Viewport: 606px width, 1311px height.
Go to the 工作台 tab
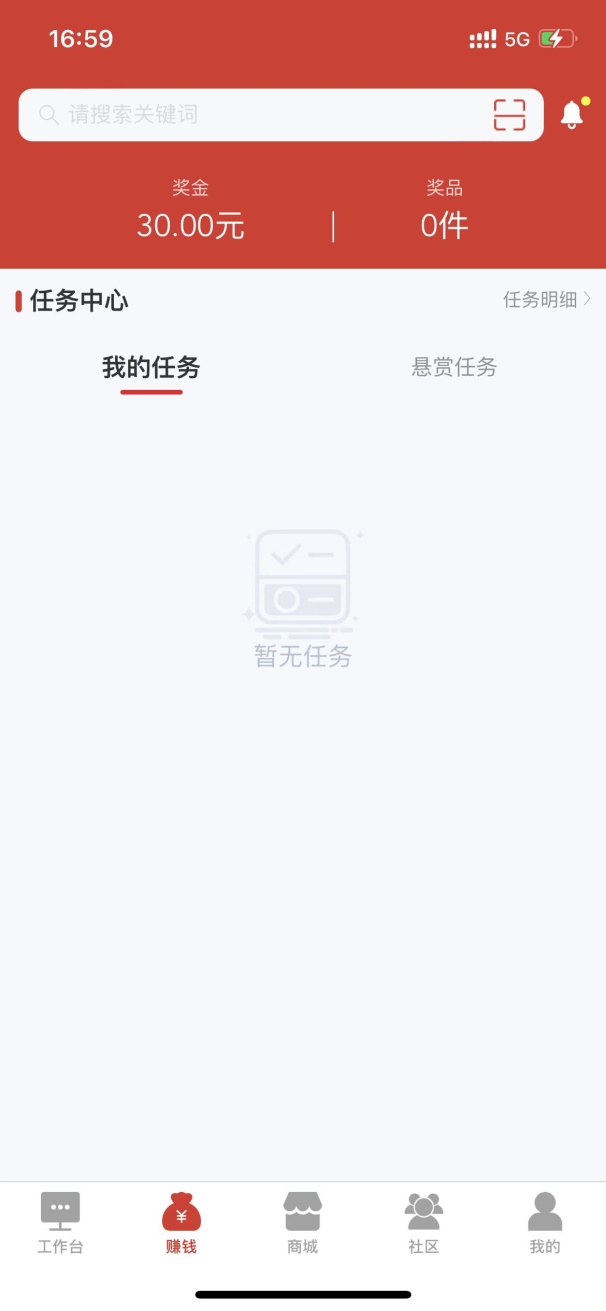[x=60, y=1222]
